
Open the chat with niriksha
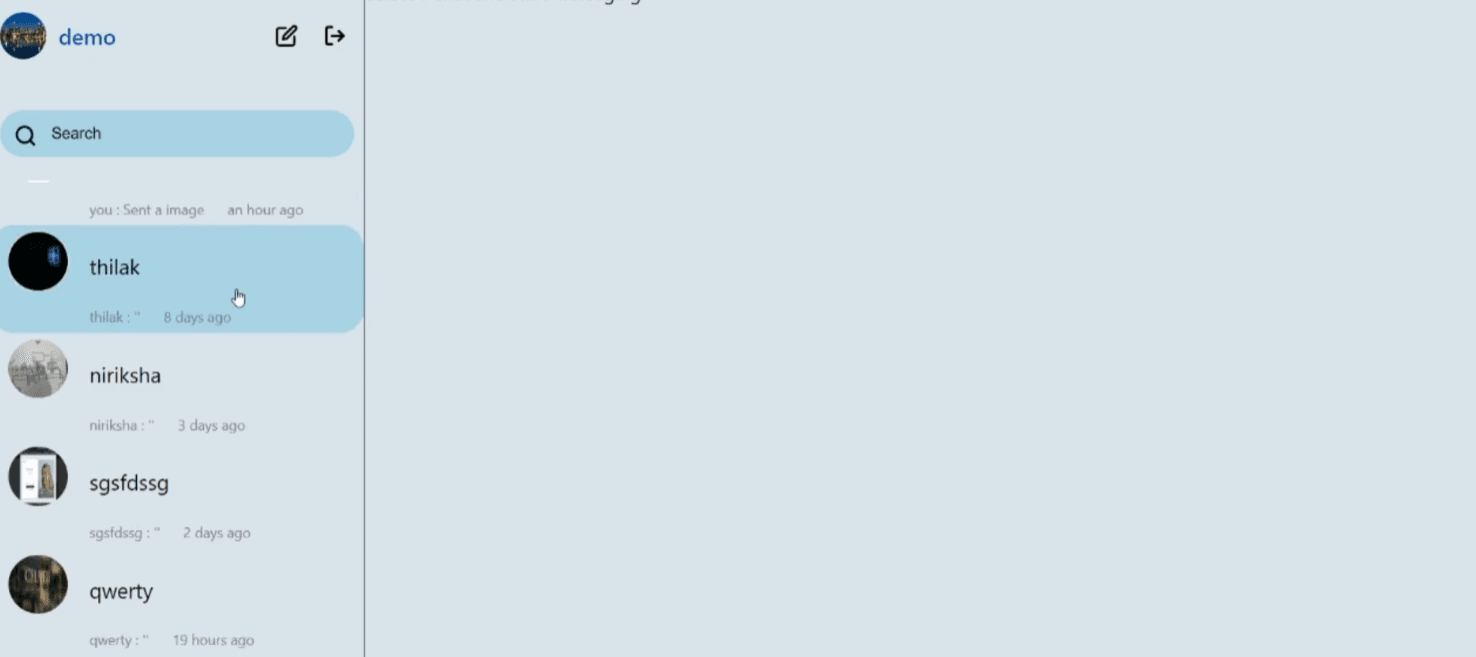(180, 386)
